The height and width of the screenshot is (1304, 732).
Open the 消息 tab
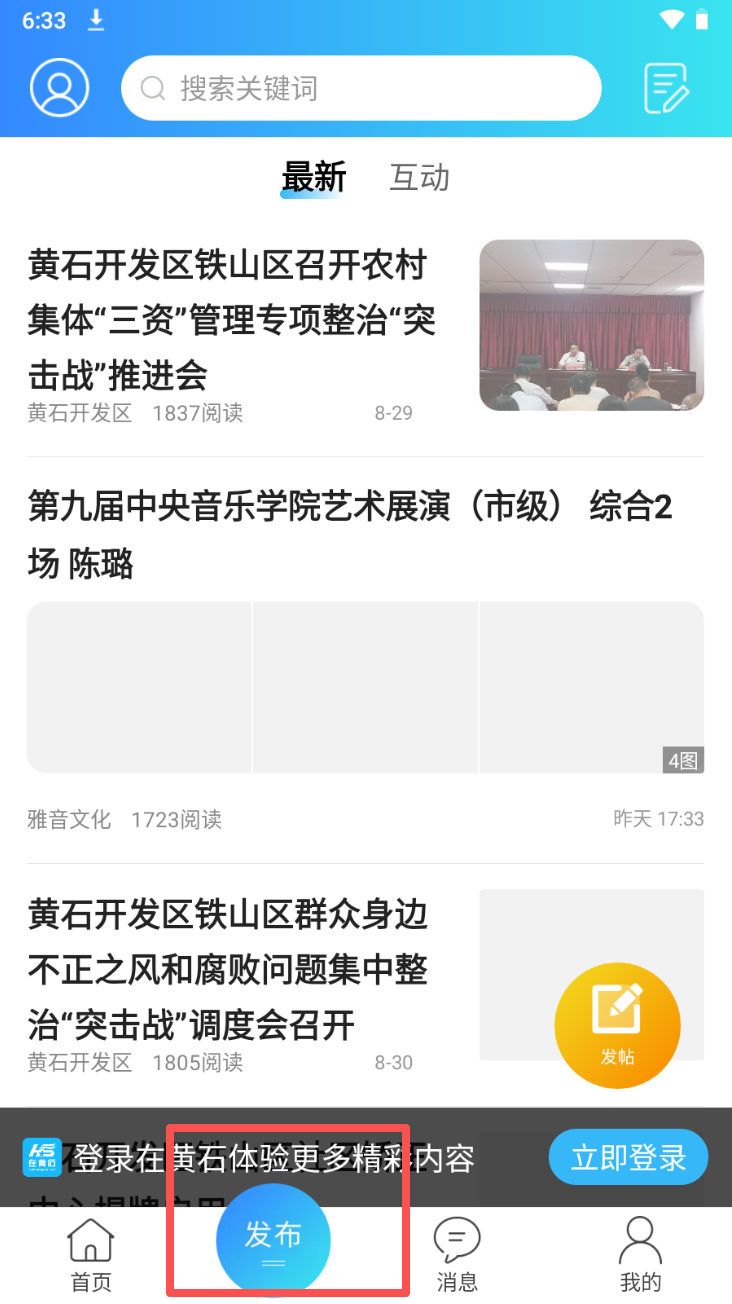click(457, 1254)
